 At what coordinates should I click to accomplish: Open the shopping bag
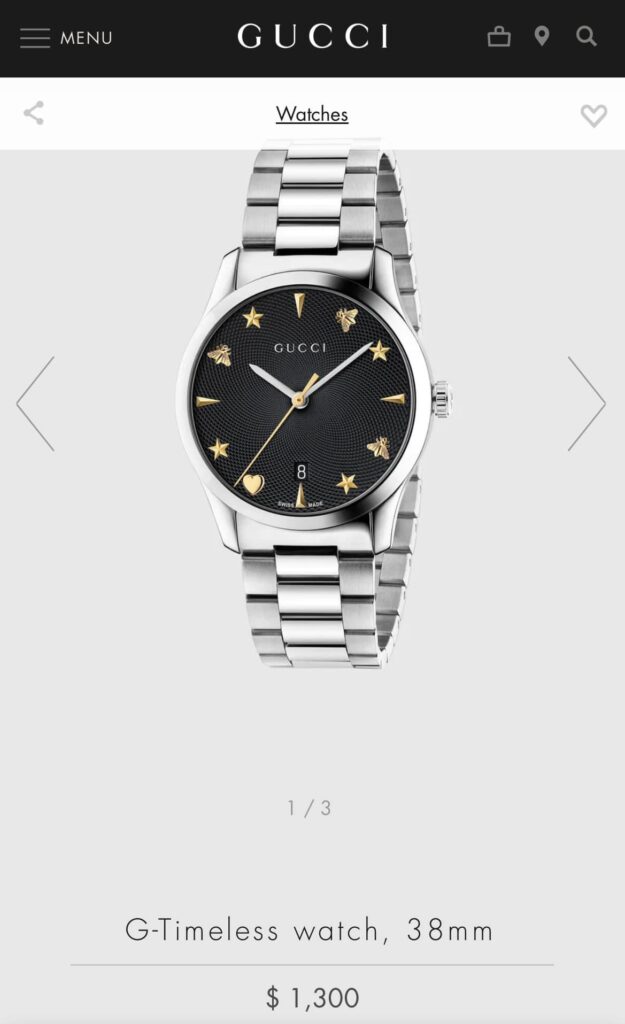(x=498, y=38)
